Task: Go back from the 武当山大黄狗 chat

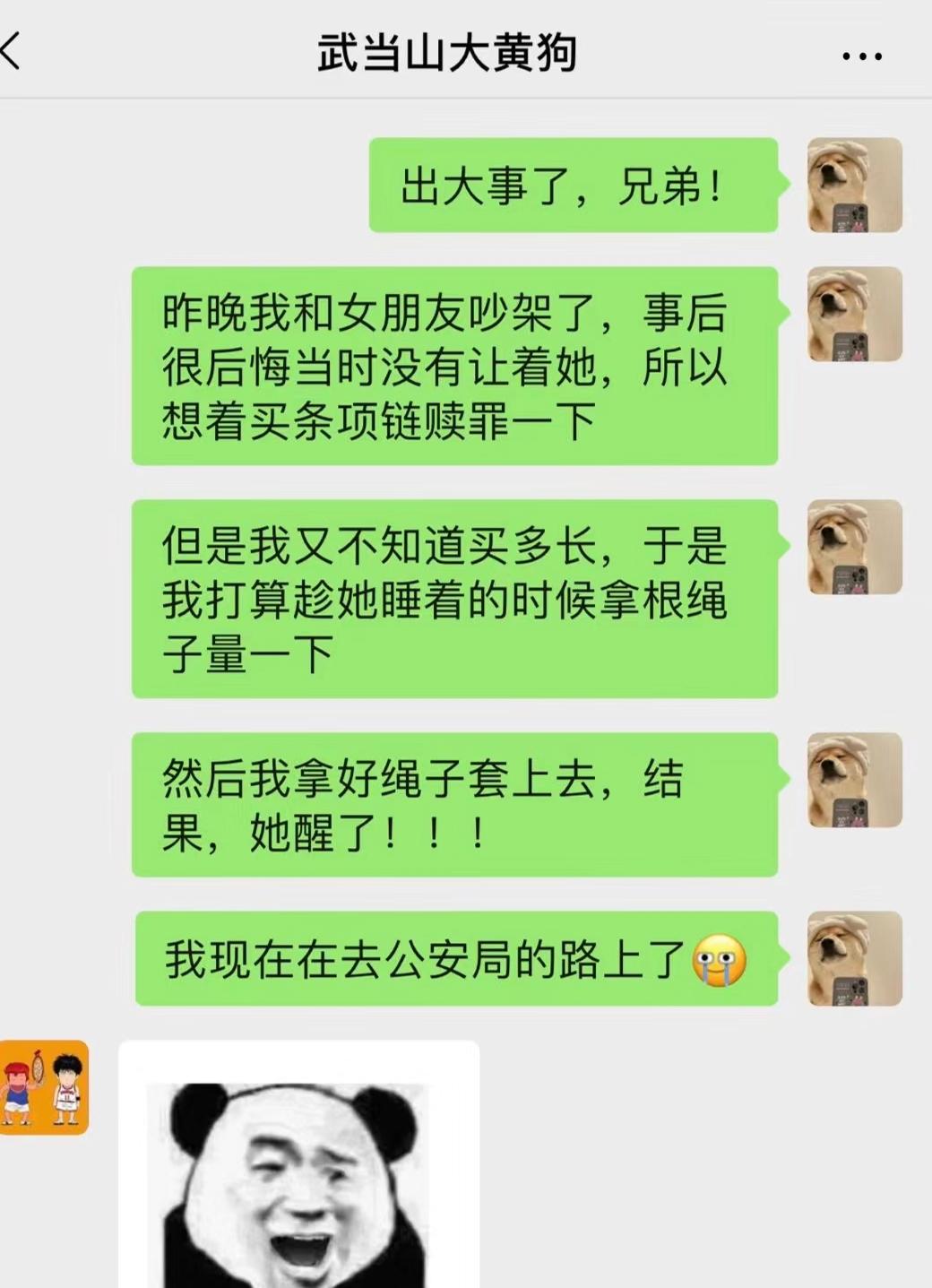Action: tap(13, 52)
